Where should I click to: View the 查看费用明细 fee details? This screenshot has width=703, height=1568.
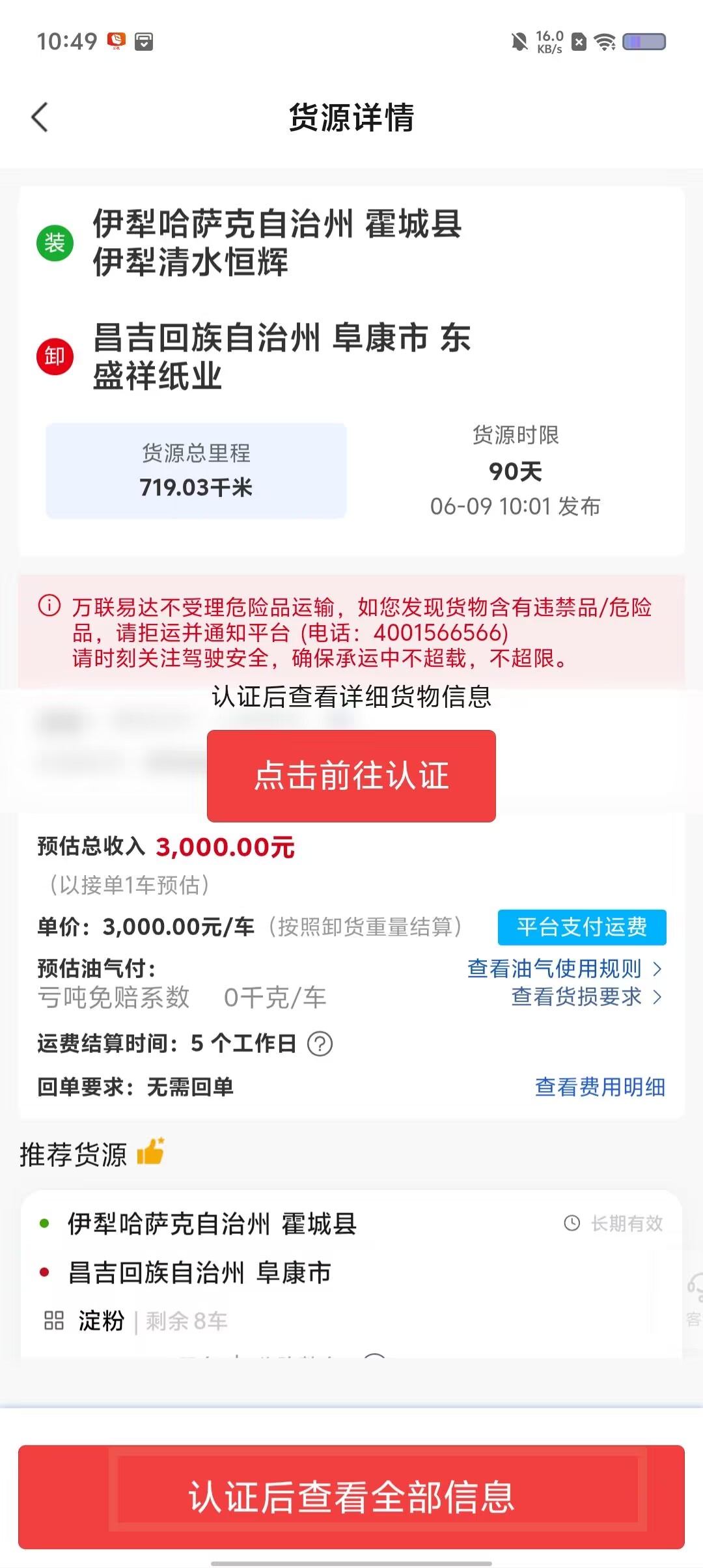click(600, 1087)
